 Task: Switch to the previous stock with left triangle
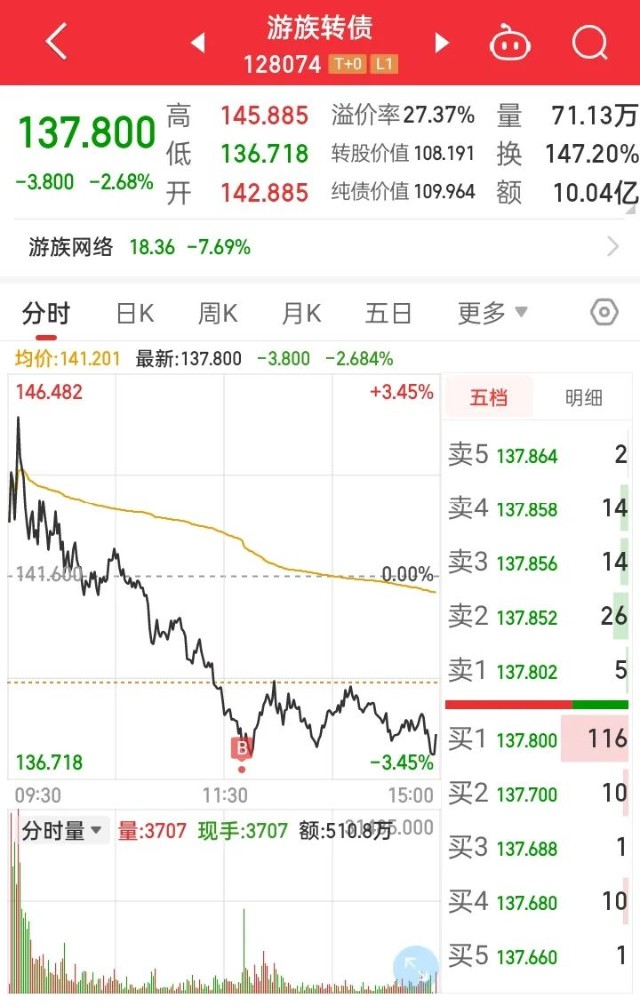(x=198, y=43)
